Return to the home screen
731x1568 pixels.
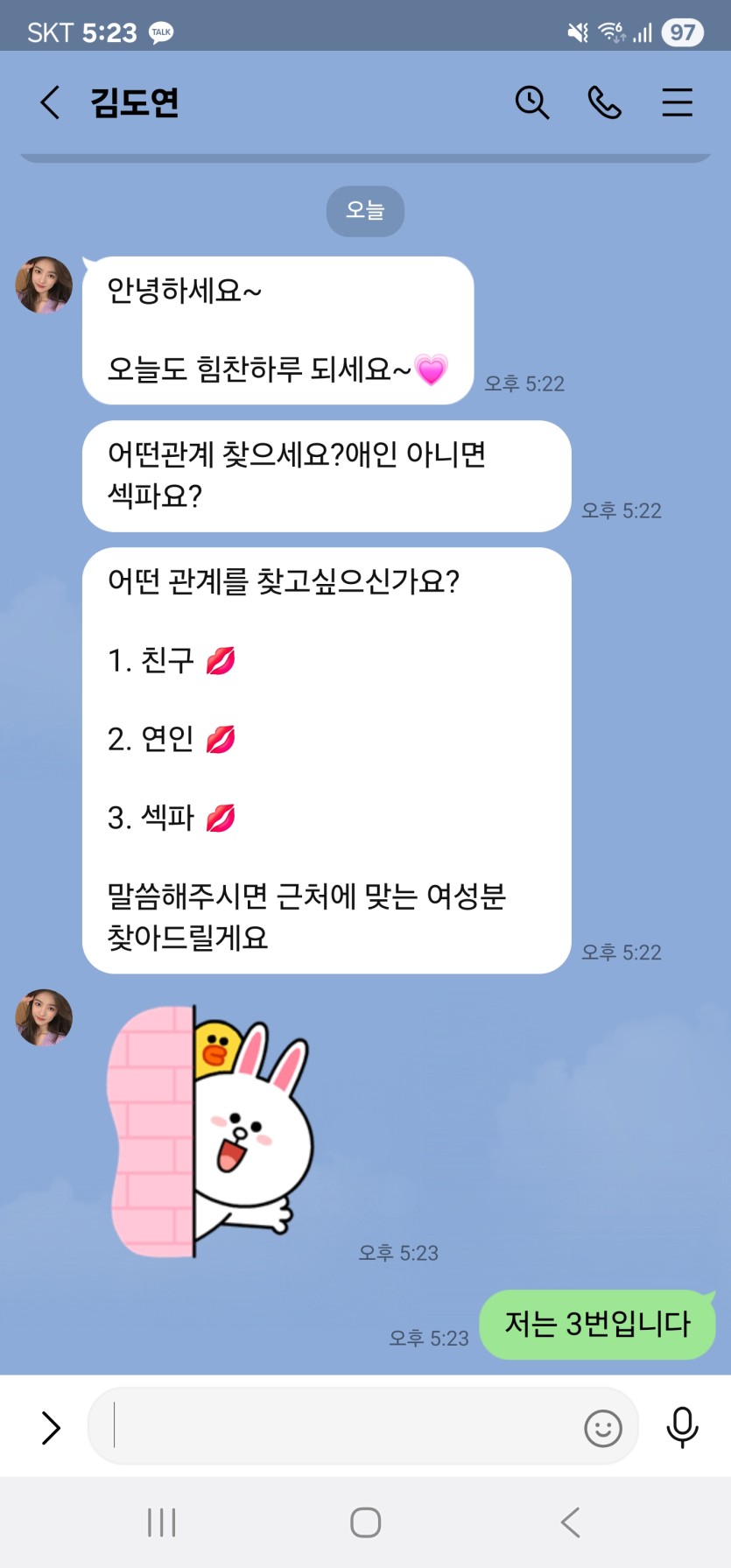pyautogui.click(x=365, y=1522)
